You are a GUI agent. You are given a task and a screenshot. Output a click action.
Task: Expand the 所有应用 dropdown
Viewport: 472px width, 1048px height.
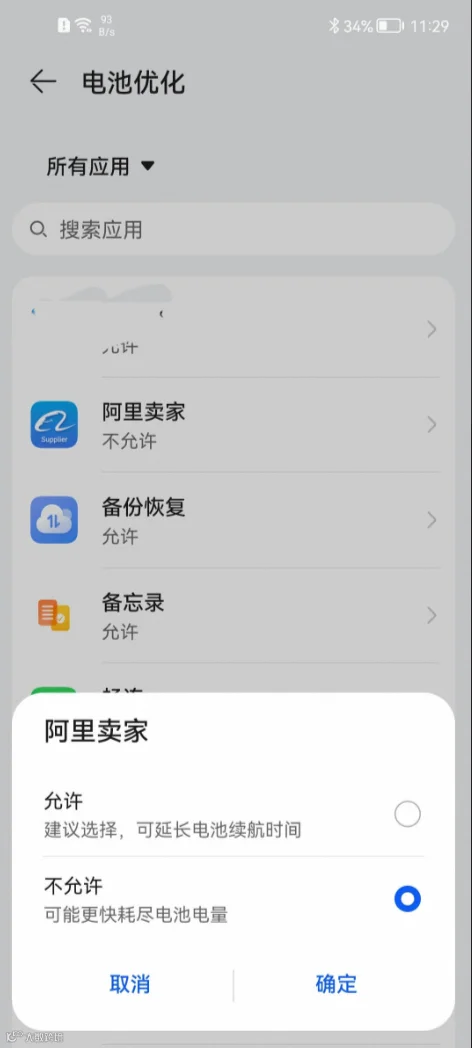100,166
